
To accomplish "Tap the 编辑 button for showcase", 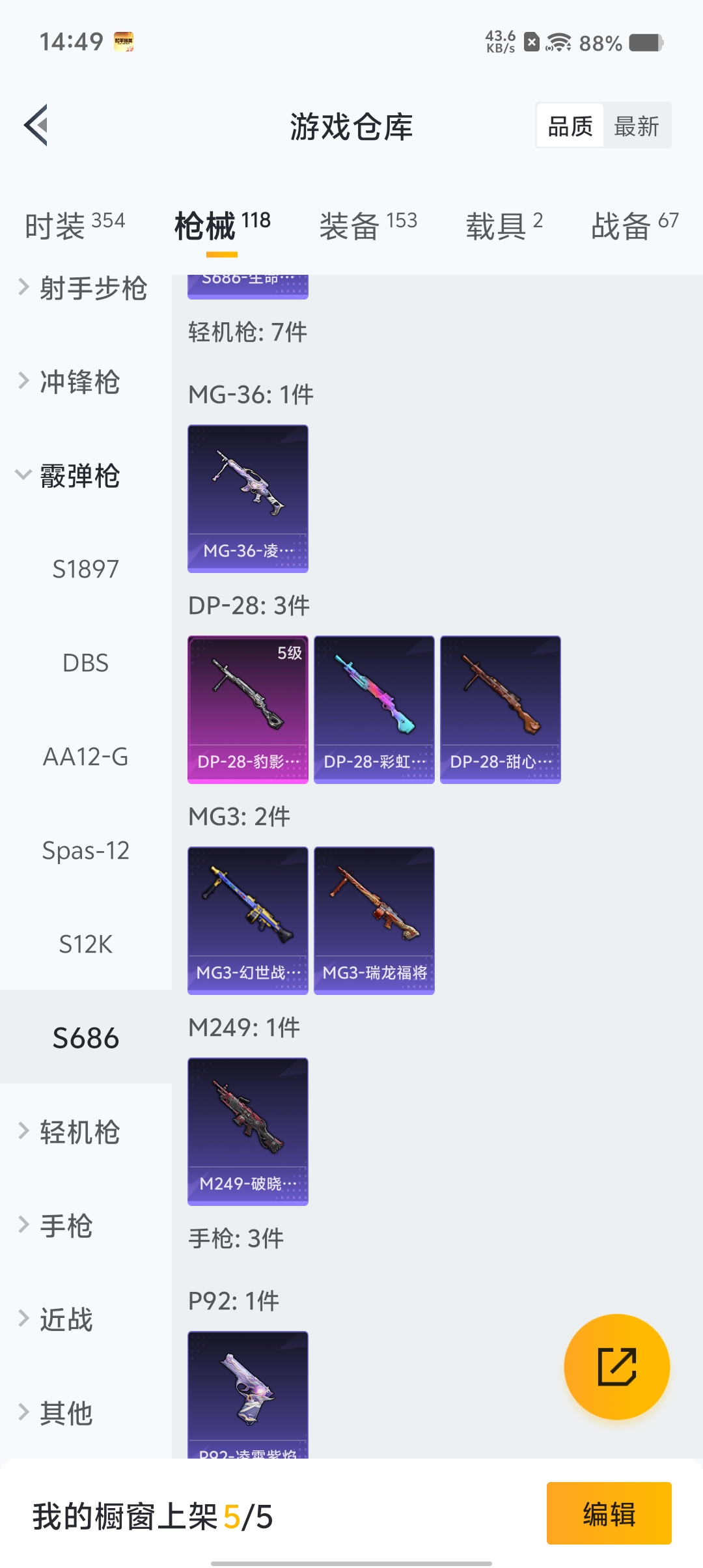I will coord(609,1513).
